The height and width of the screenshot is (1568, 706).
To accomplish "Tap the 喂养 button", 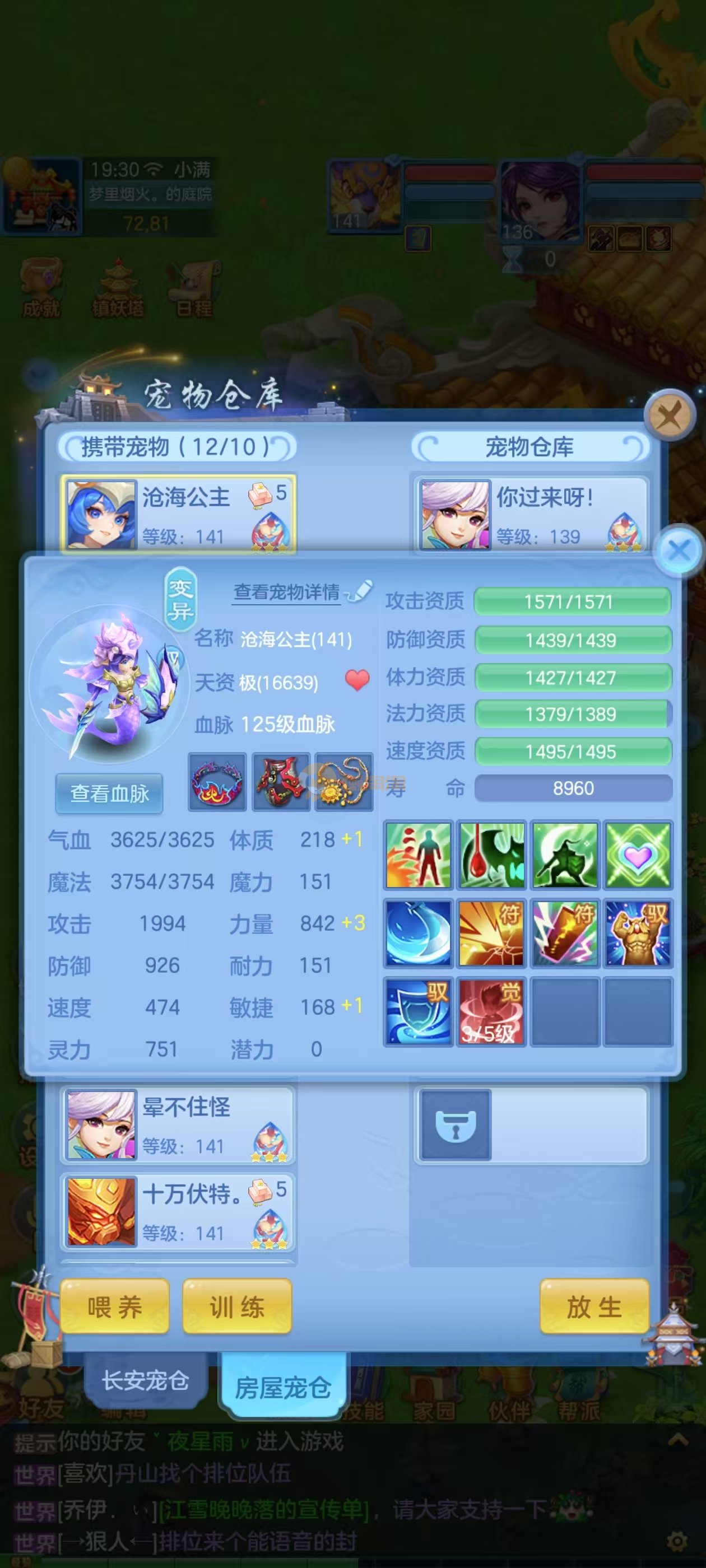I will coord(114,1307).
